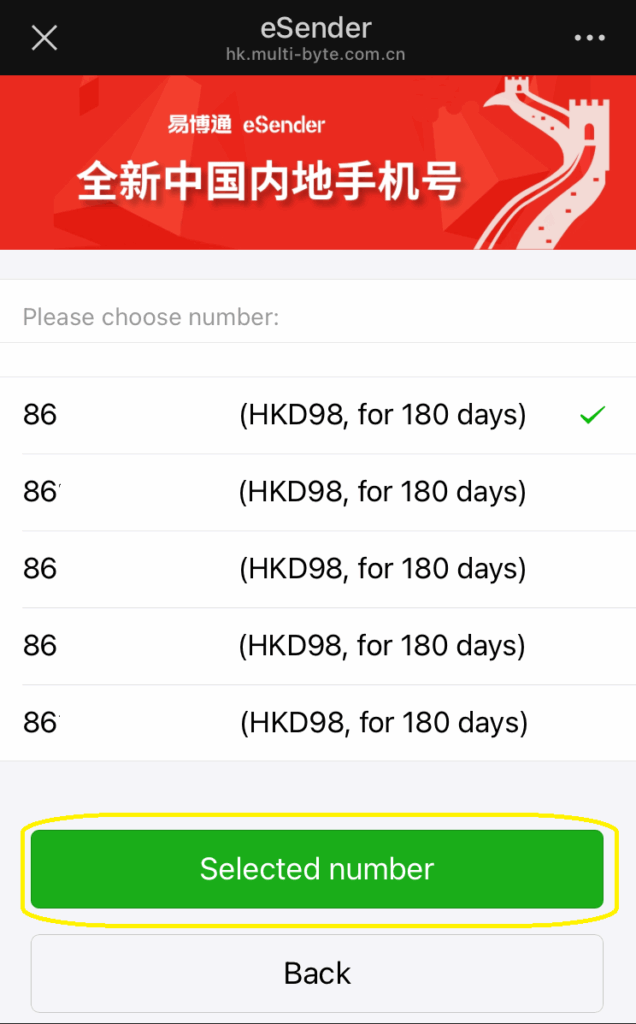This screenshot has width=636, height=1024.
Task: Choose the second number in the list
Action: pos(318,492)
